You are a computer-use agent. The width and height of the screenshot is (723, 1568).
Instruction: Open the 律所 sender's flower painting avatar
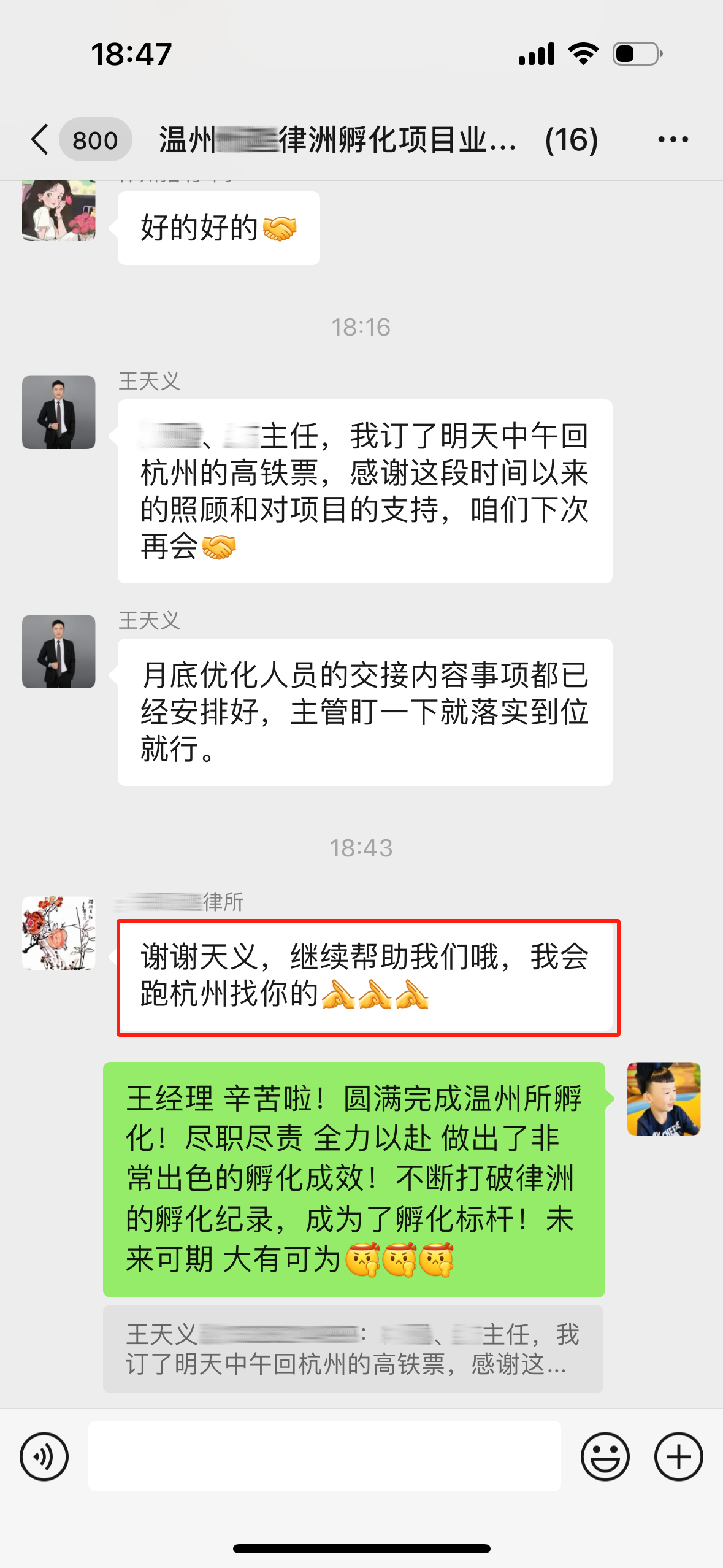click(x=59, y=933)
